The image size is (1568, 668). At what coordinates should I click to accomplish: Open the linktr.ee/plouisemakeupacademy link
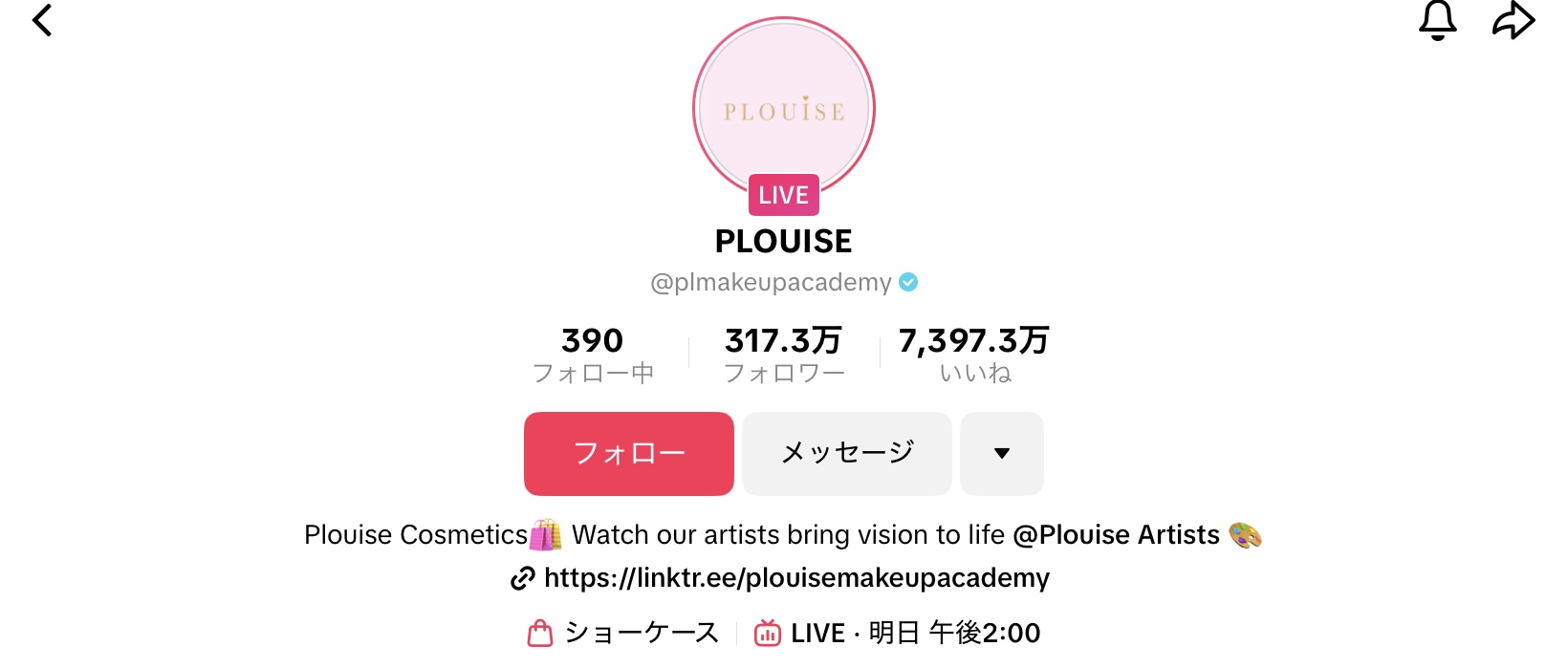click(x=795, y=578)
